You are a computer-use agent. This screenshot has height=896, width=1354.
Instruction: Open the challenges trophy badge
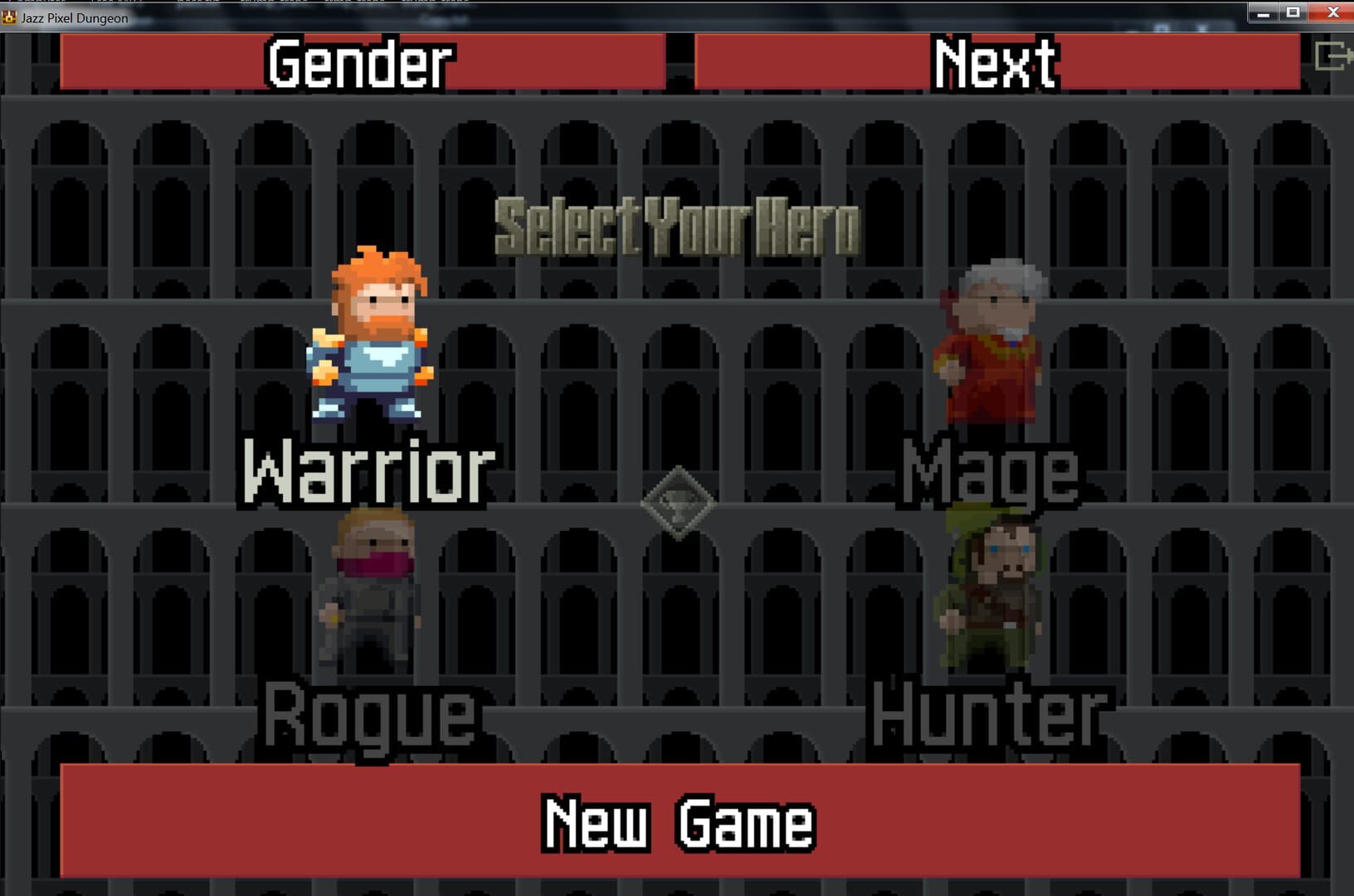point(678,503)
